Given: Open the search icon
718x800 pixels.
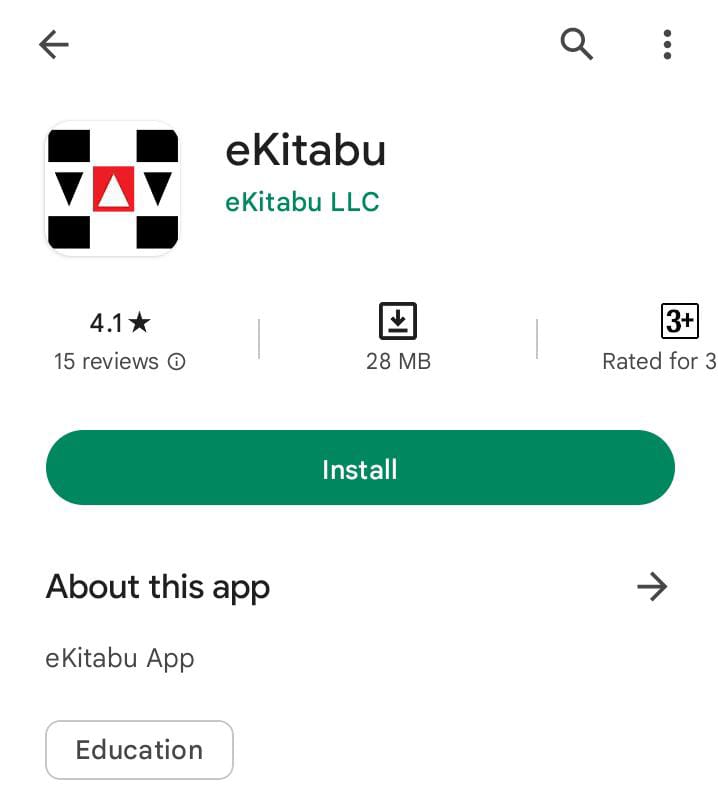Looking at the screenshot, I should click(x=577, y=44).
